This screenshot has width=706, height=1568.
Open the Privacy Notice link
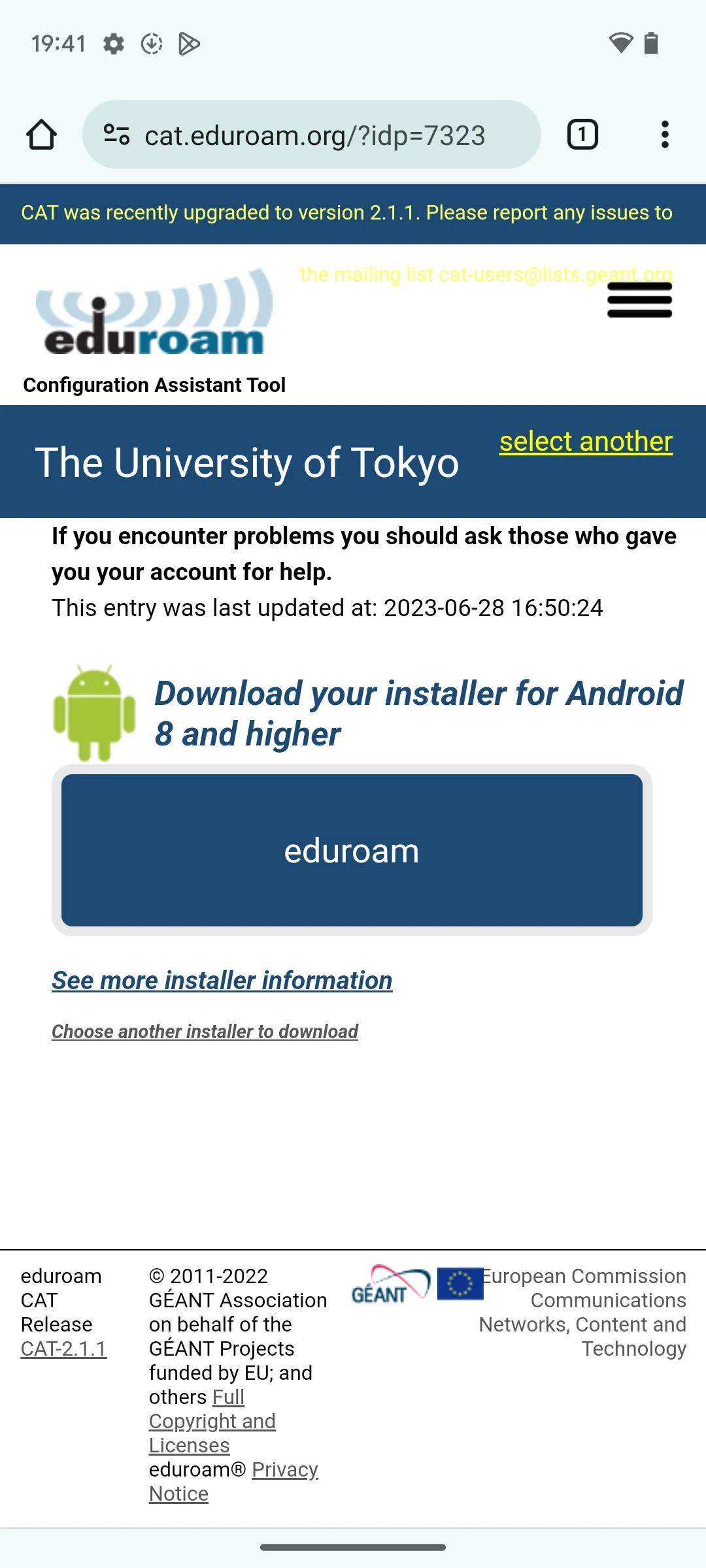coord(284,1470)
